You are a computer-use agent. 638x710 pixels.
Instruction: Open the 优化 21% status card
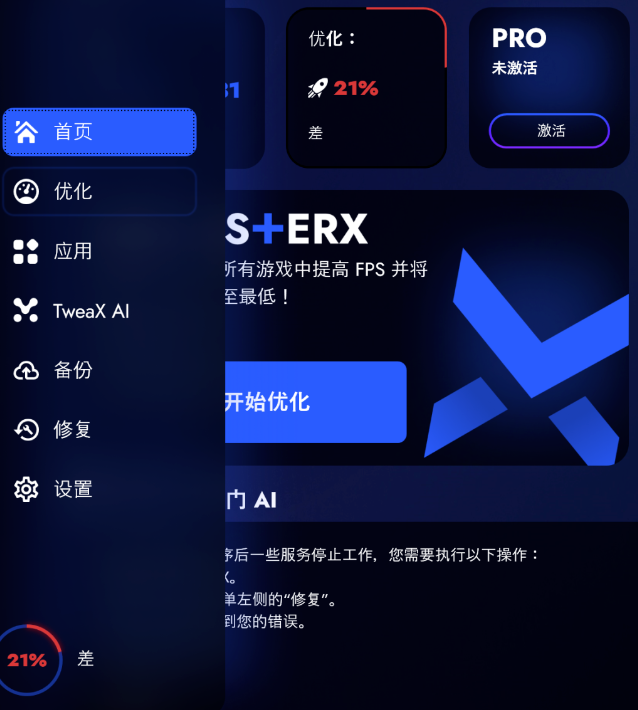[366, 88]
